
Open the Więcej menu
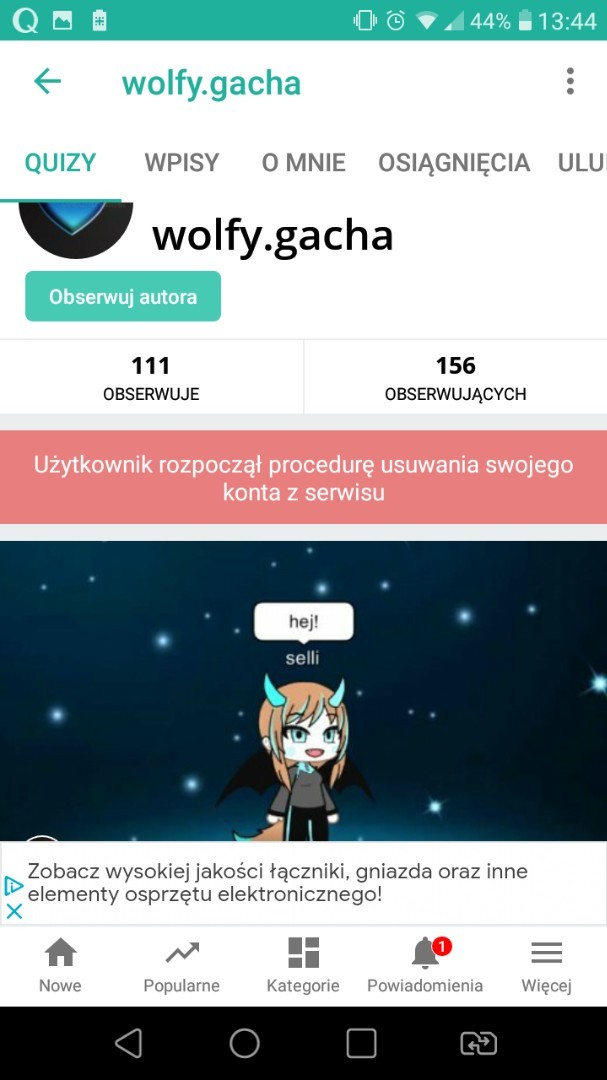tap(546, 966)
